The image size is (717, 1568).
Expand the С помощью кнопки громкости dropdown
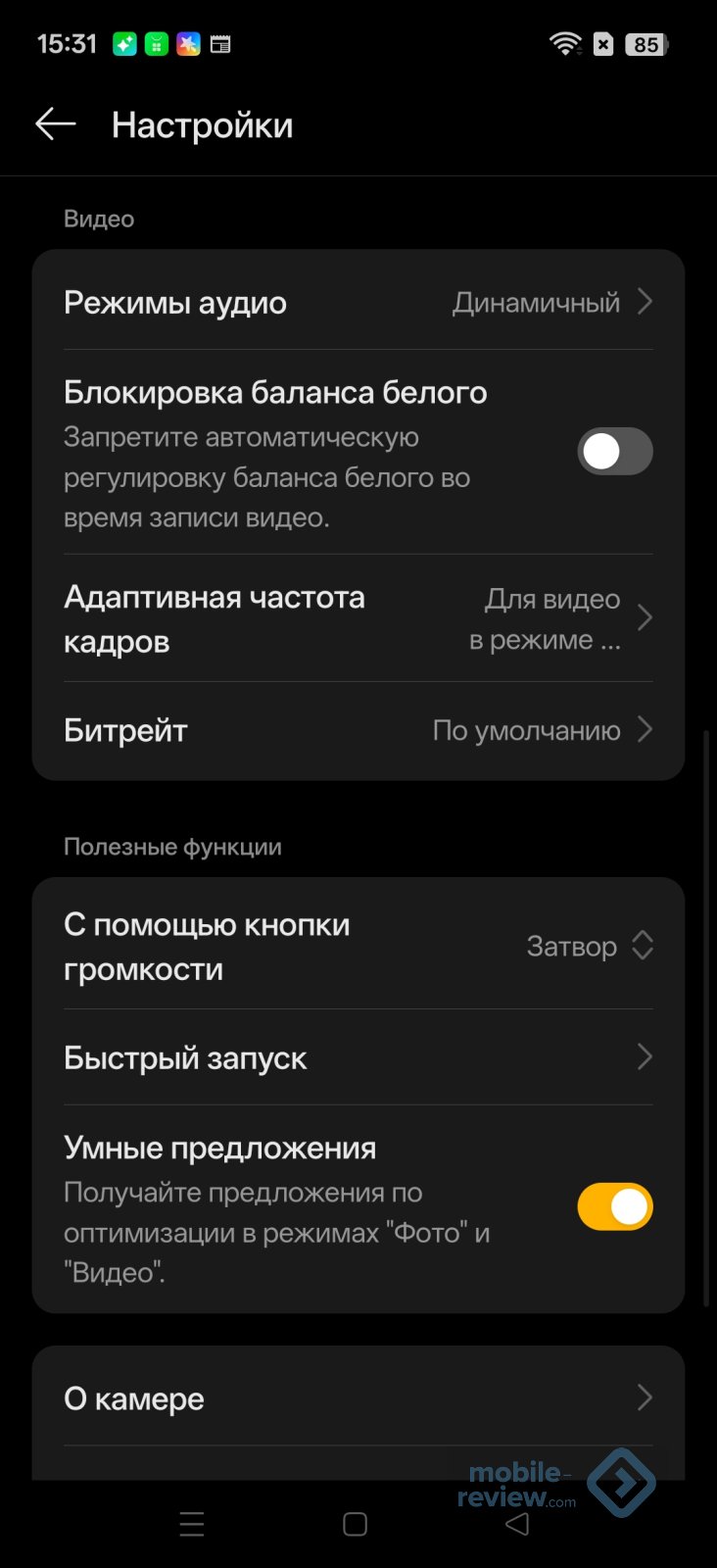(x=588, y=946)
